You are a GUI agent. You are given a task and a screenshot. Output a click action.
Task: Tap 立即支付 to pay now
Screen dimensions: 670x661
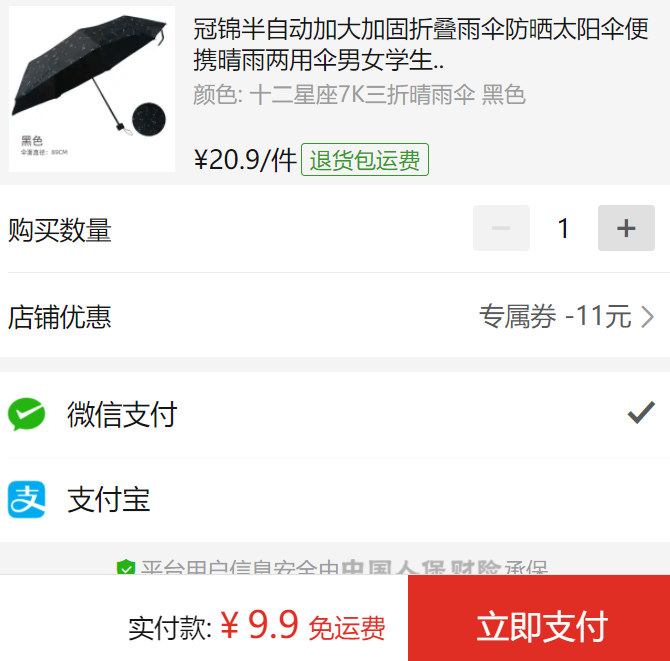[540, 626]
